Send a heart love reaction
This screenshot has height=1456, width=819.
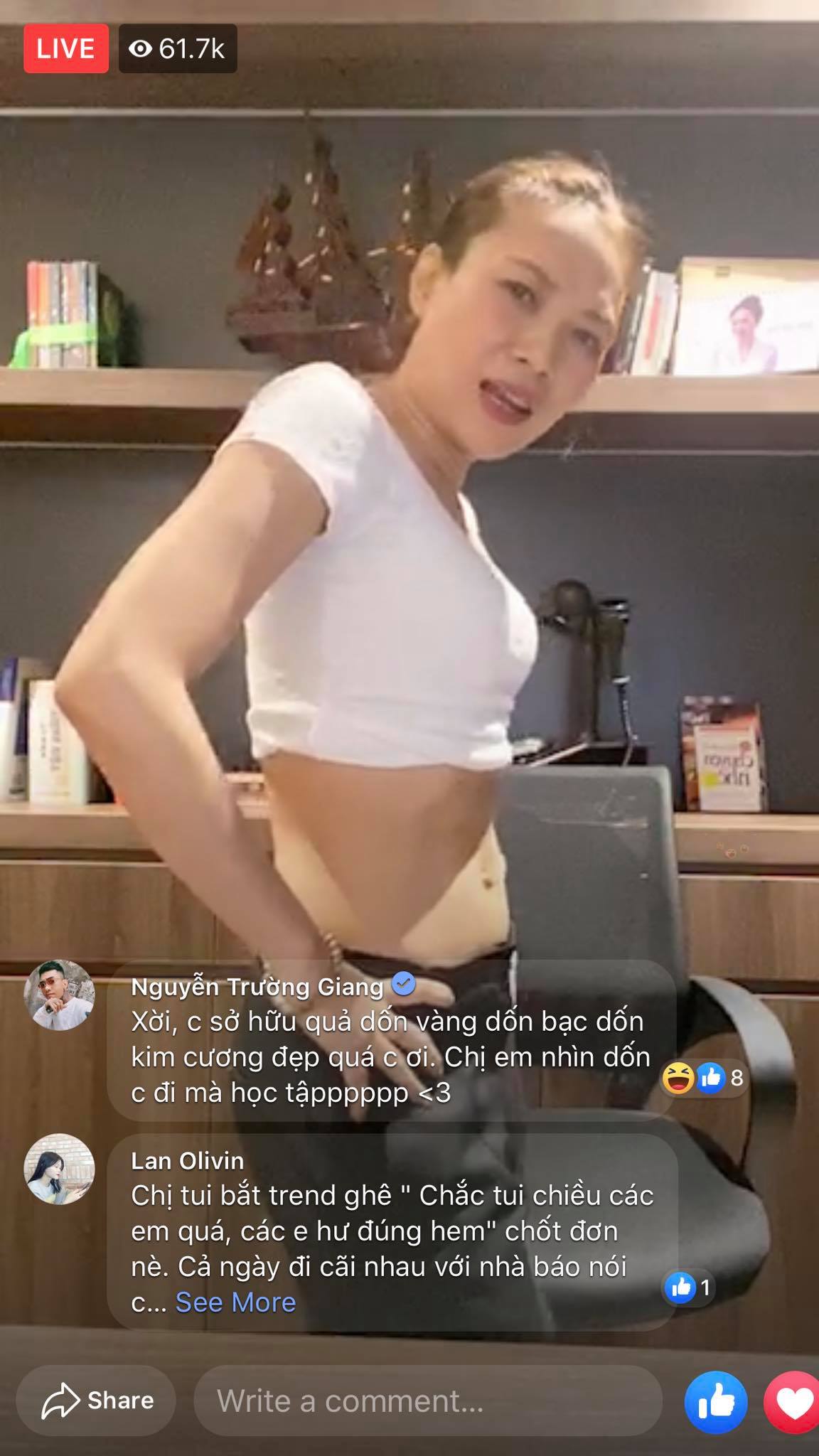click(793, 1401)
